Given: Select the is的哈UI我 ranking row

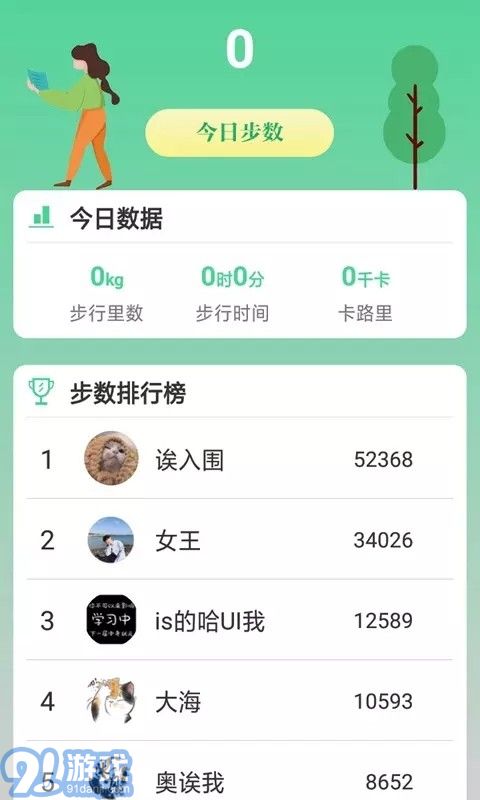Looking at the screenshot, I should [x=239, y=620].
